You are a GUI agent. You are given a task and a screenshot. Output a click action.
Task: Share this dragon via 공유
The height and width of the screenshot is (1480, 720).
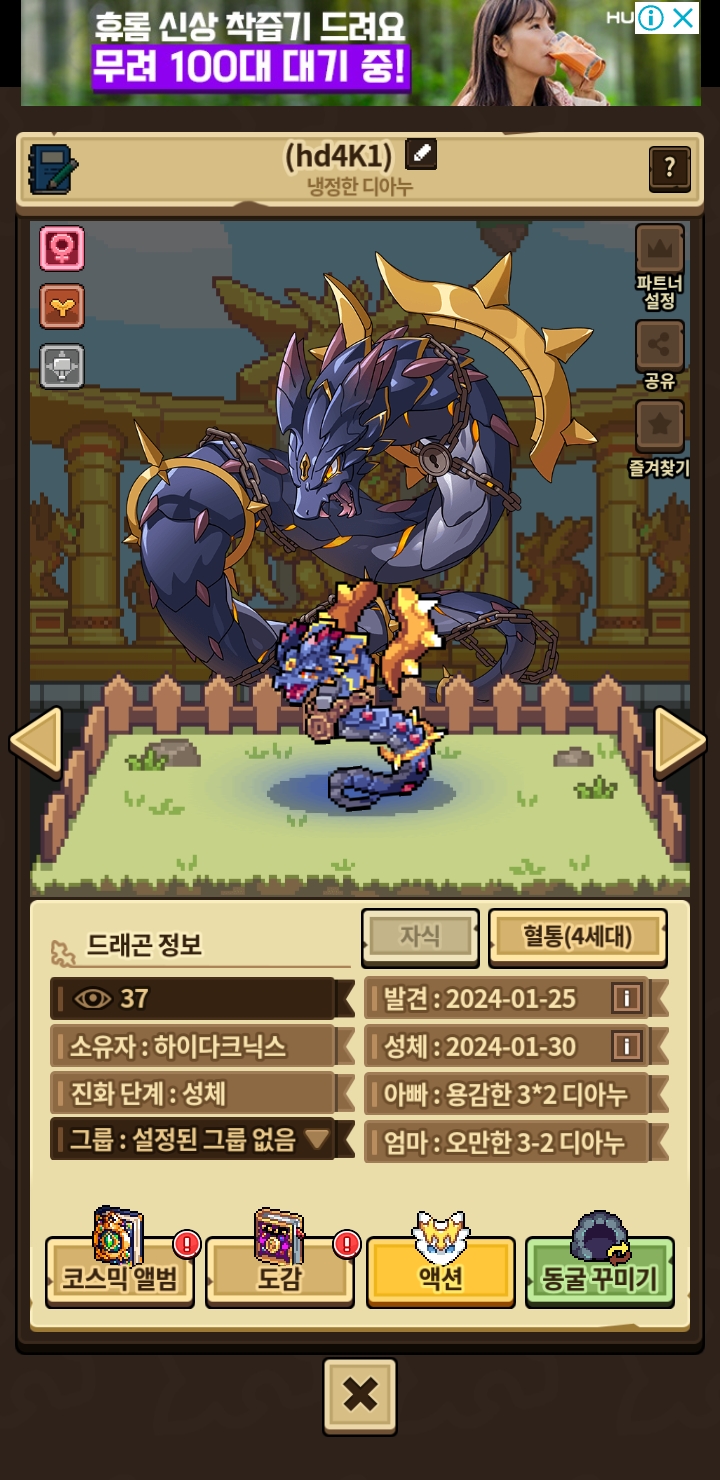660,346
